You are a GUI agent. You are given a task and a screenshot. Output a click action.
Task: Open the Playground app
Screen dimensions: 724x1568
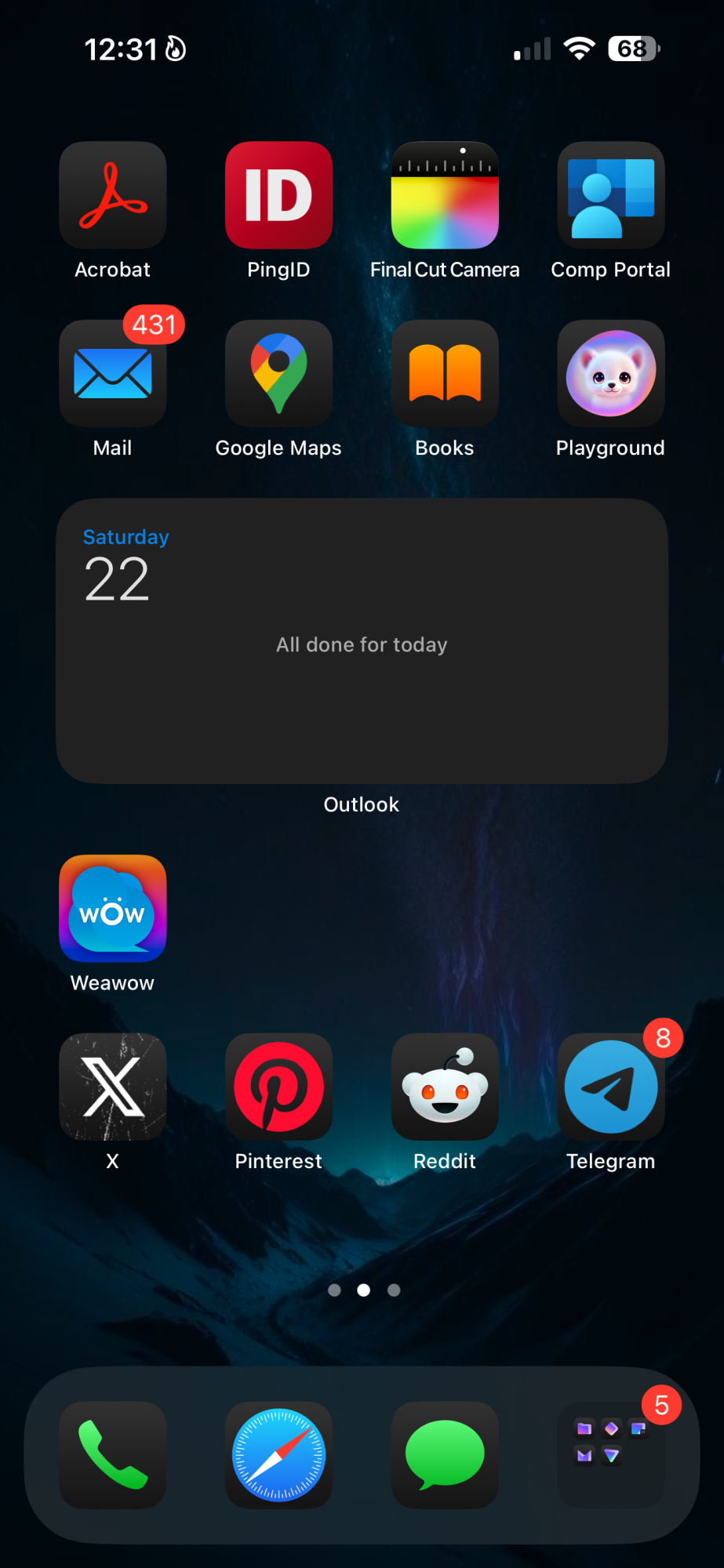610,373
